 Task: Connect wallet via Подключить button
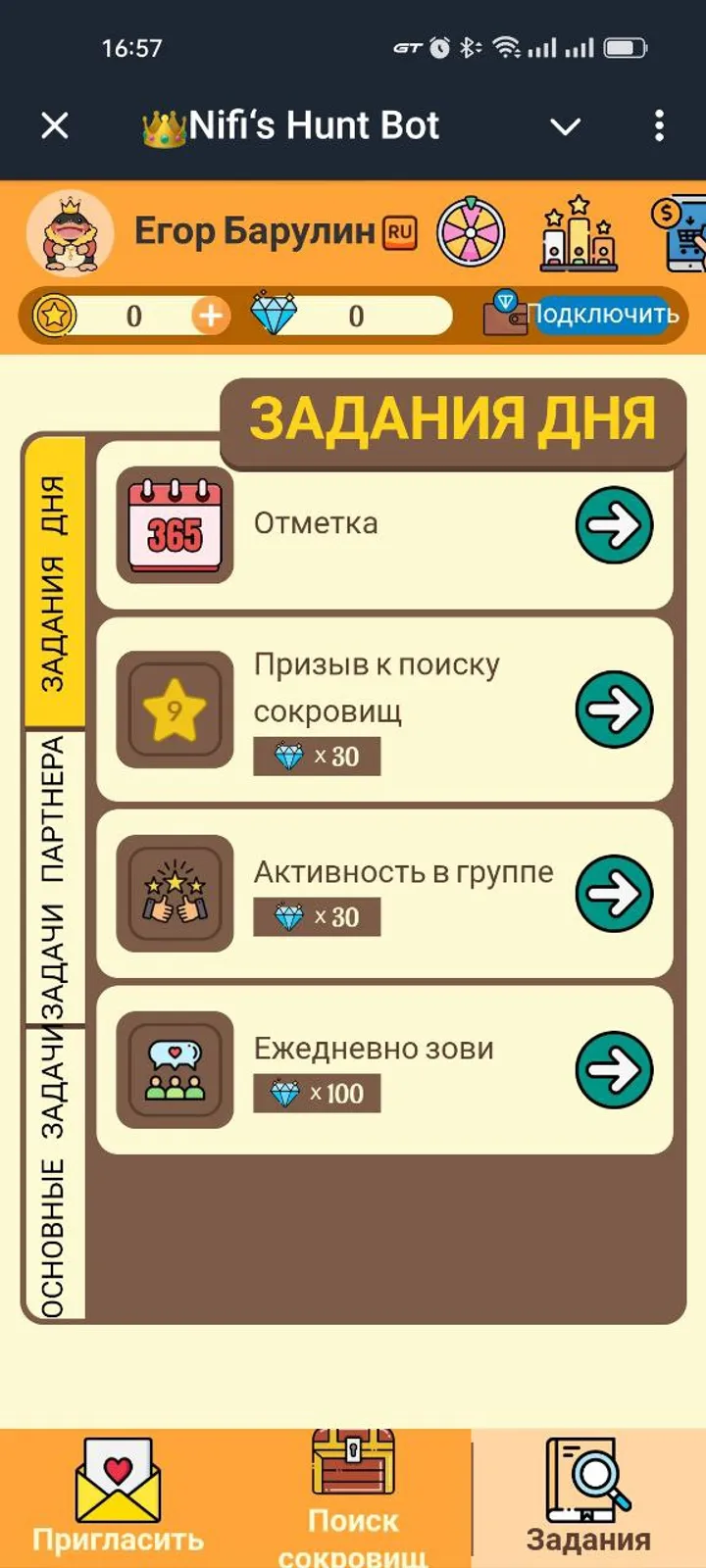[603, 315]
